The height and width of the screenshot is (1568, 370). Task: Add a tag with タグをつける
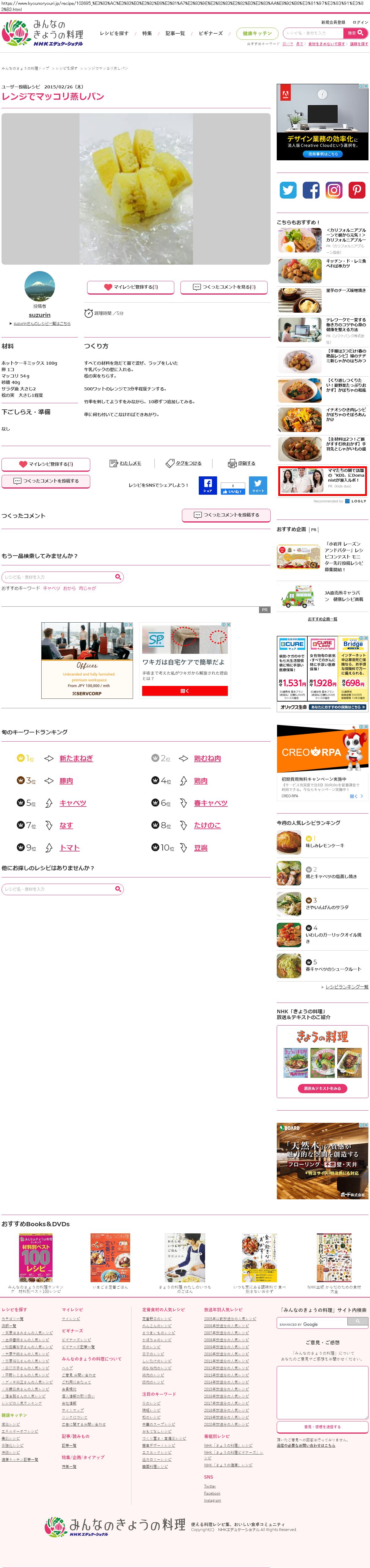(x=184, y=463)
